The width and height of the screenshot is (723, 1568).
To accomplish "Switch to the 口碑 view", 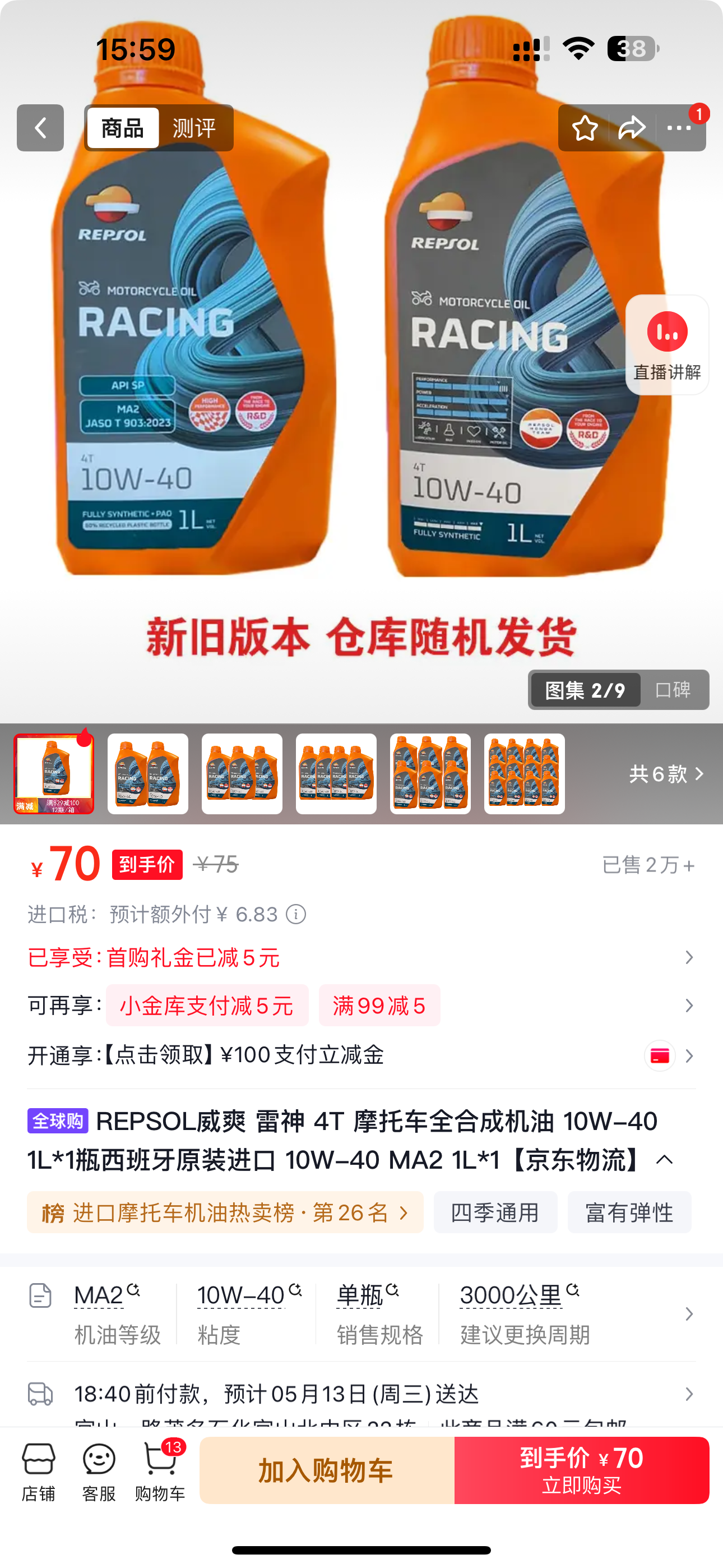I will point(673,690).
